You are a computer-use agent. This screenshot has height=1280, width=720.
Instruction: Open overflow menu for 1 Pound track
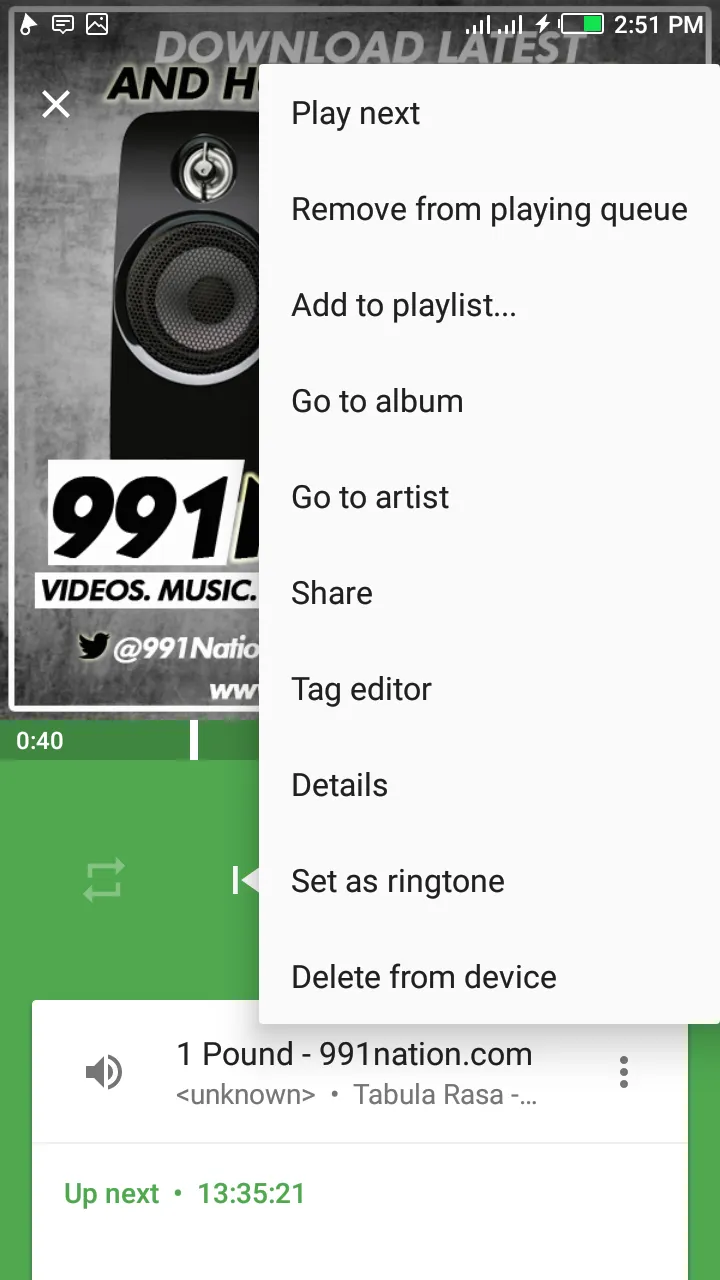pos(624,1072)
